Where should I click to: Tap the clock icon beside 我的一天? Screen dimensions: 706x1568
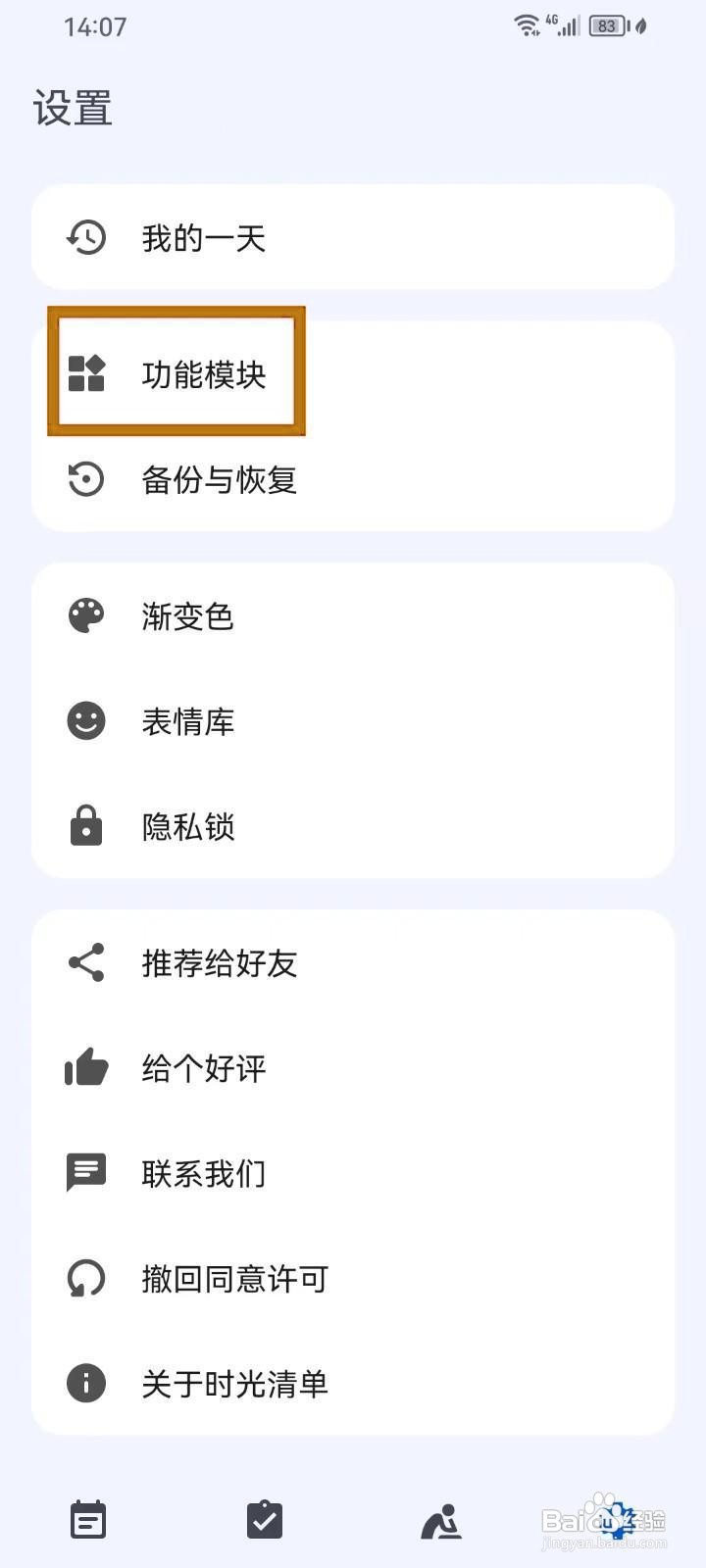pyautogui.click(x=86, y=237)
